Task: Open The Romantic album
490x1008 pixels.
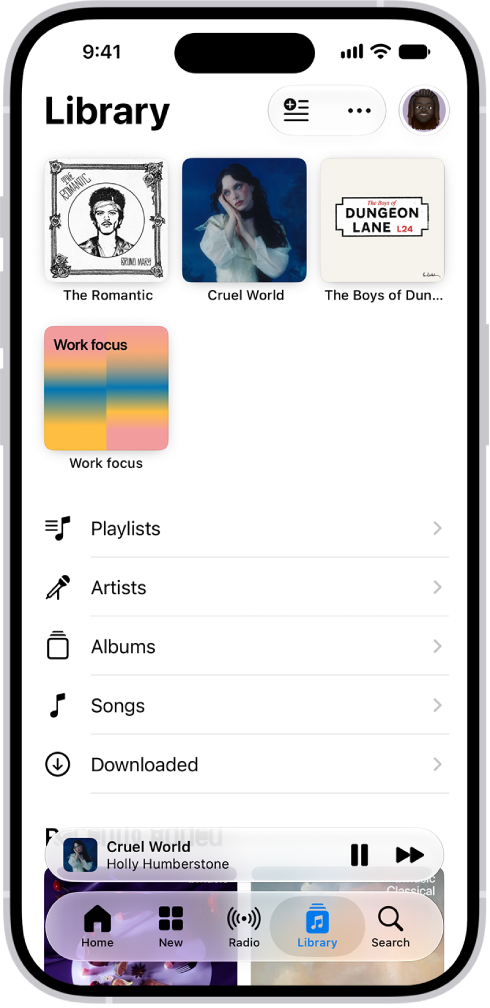Action: (x=106, y=220)
